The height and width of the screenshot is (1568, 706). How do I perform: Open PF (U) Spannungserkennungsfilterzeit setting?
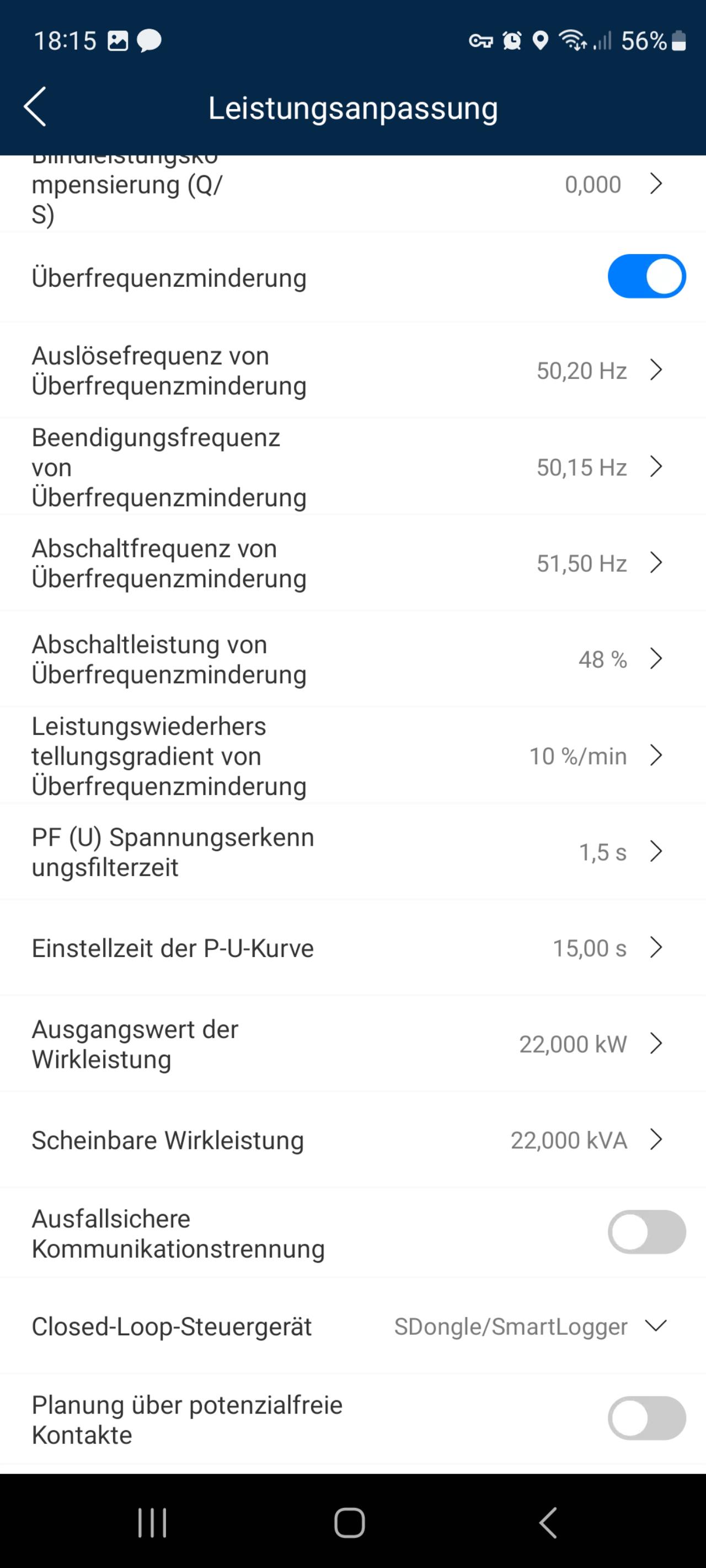(352, 852)
